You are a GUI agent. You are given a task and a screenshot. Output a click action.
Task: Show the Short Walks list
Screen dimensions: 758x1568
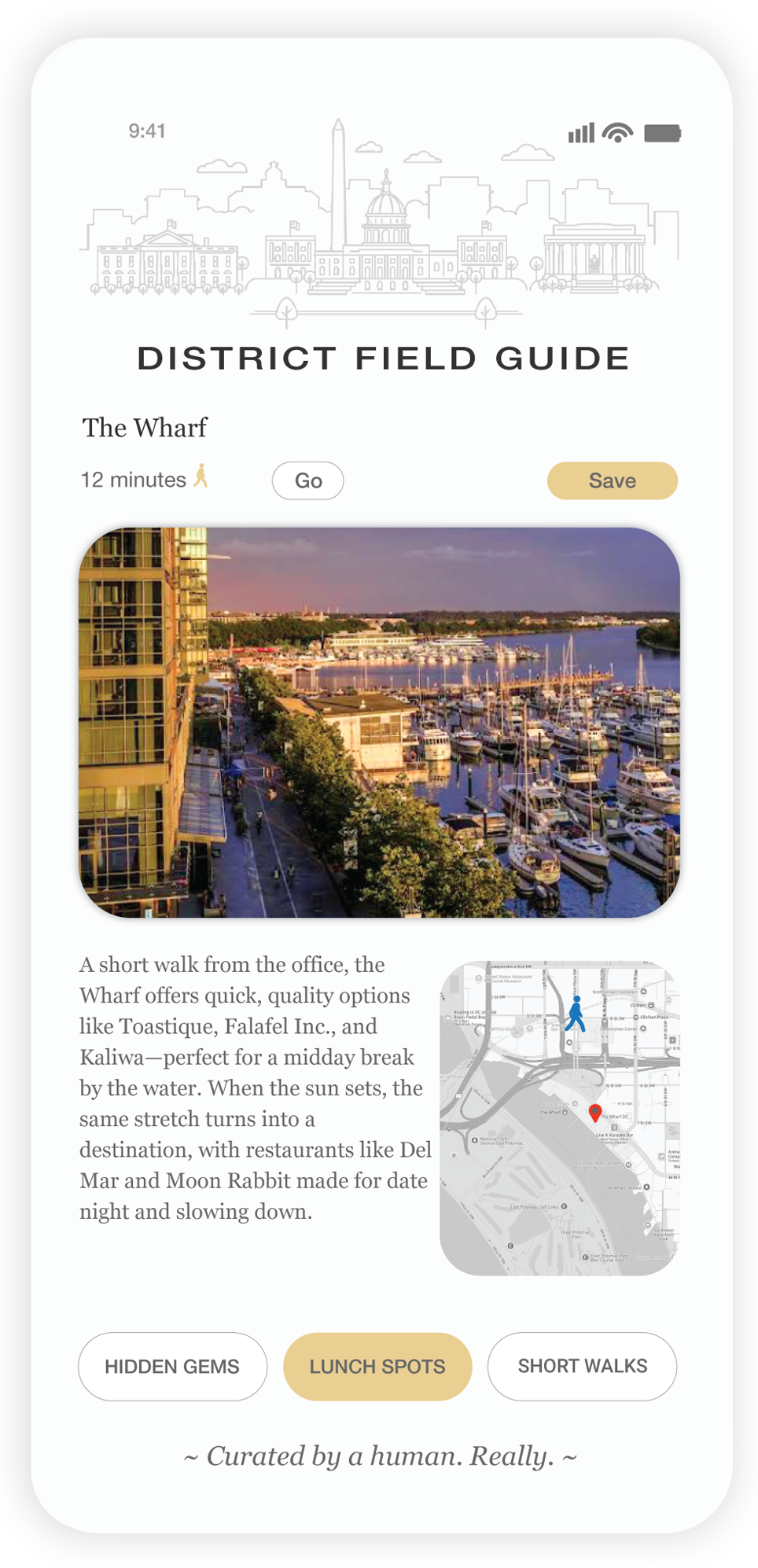click(x=582, y=1366)
